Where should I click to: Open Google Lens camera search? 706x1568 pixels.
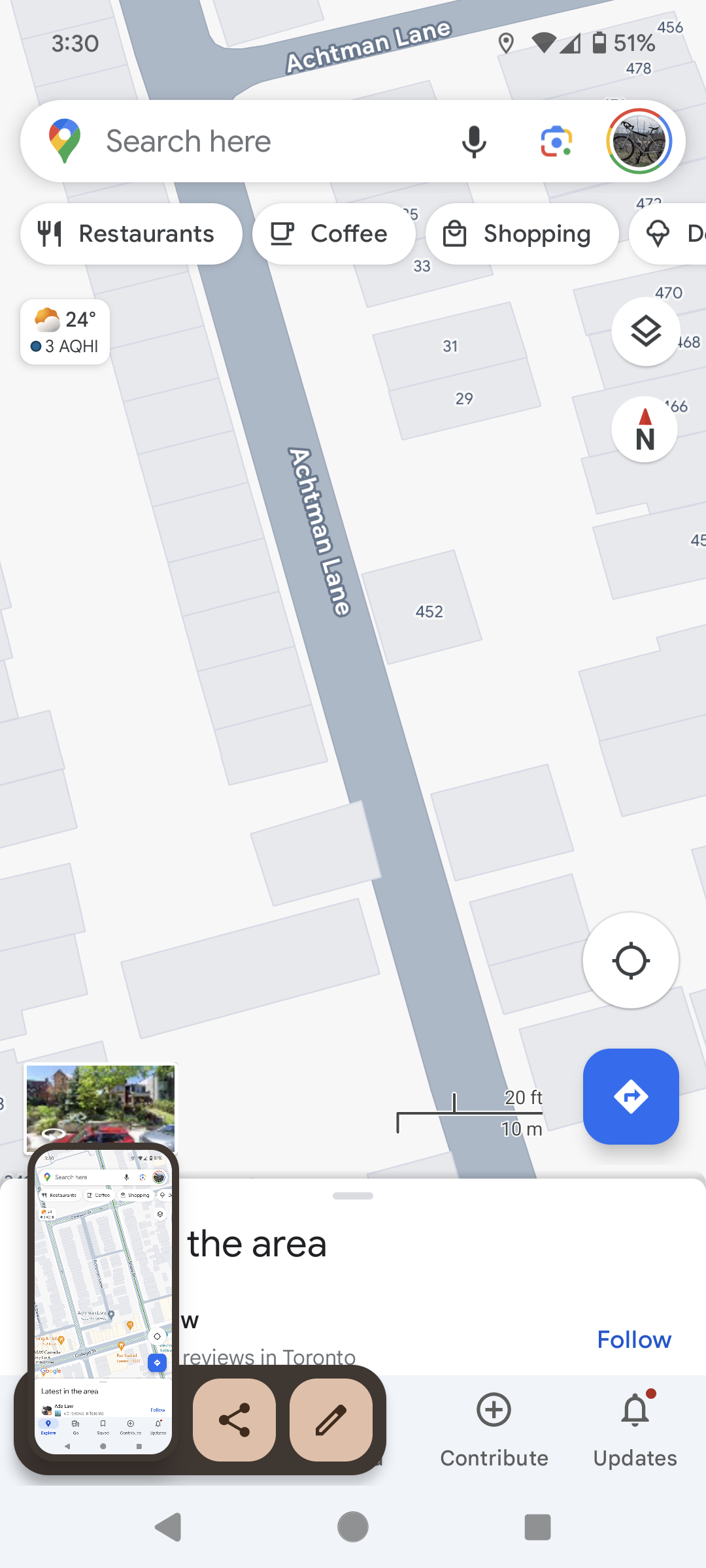coord(556,141)
